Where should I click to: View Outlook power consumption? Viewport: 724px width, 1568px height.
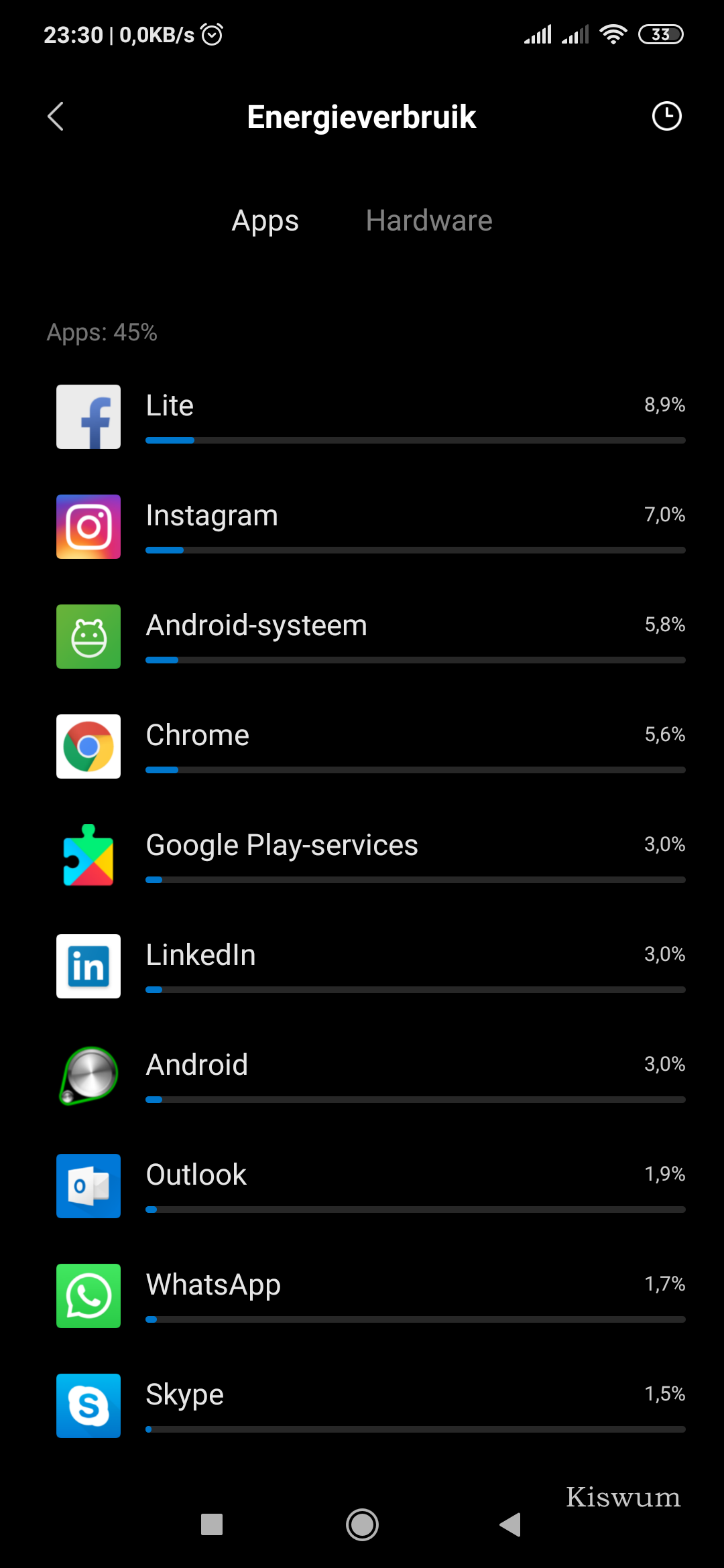point(362,1186)
